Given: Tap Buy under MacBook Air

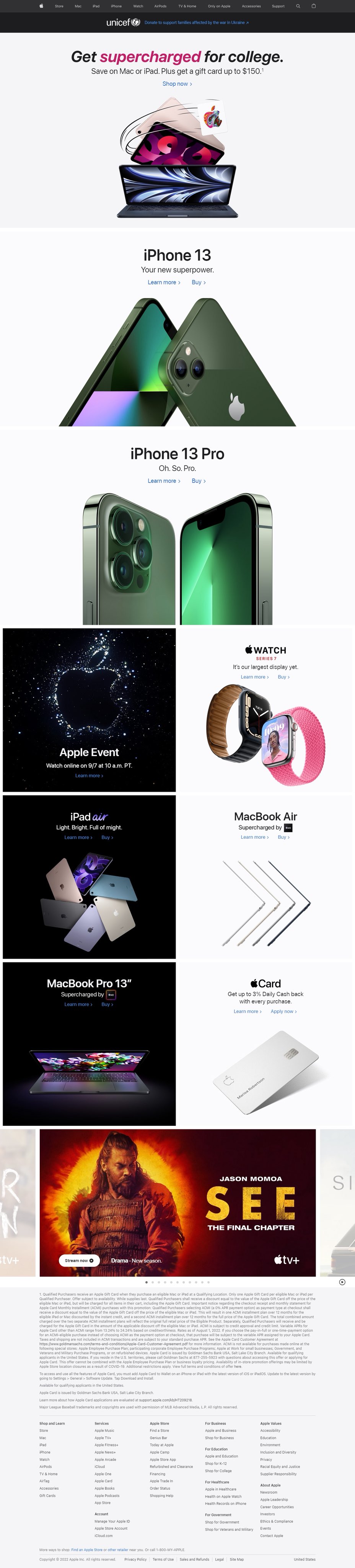Looking at the screenshot, I should click(283, 837).
